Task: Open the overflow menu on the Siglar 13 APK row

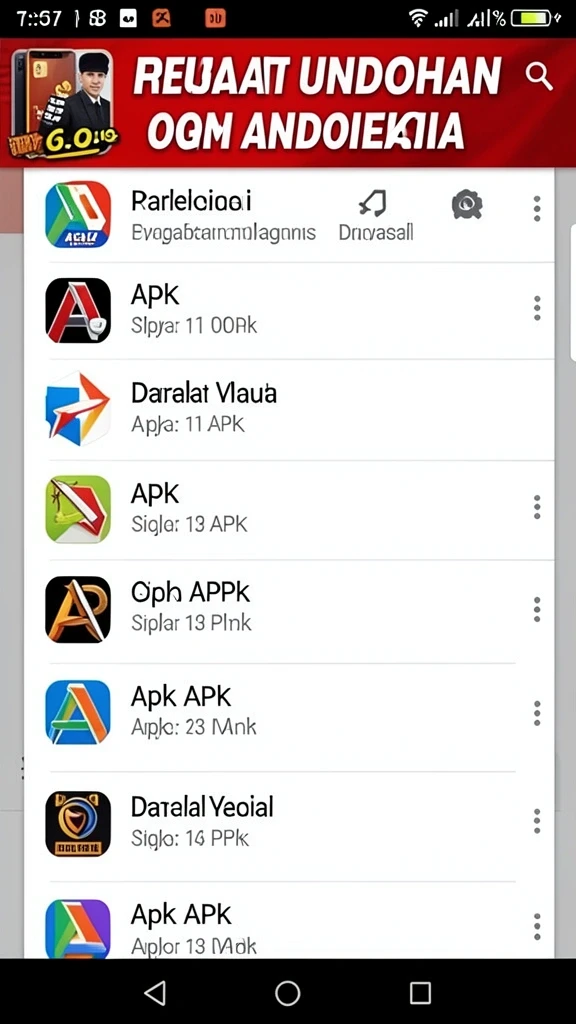Action: click(x=537, y=507)
